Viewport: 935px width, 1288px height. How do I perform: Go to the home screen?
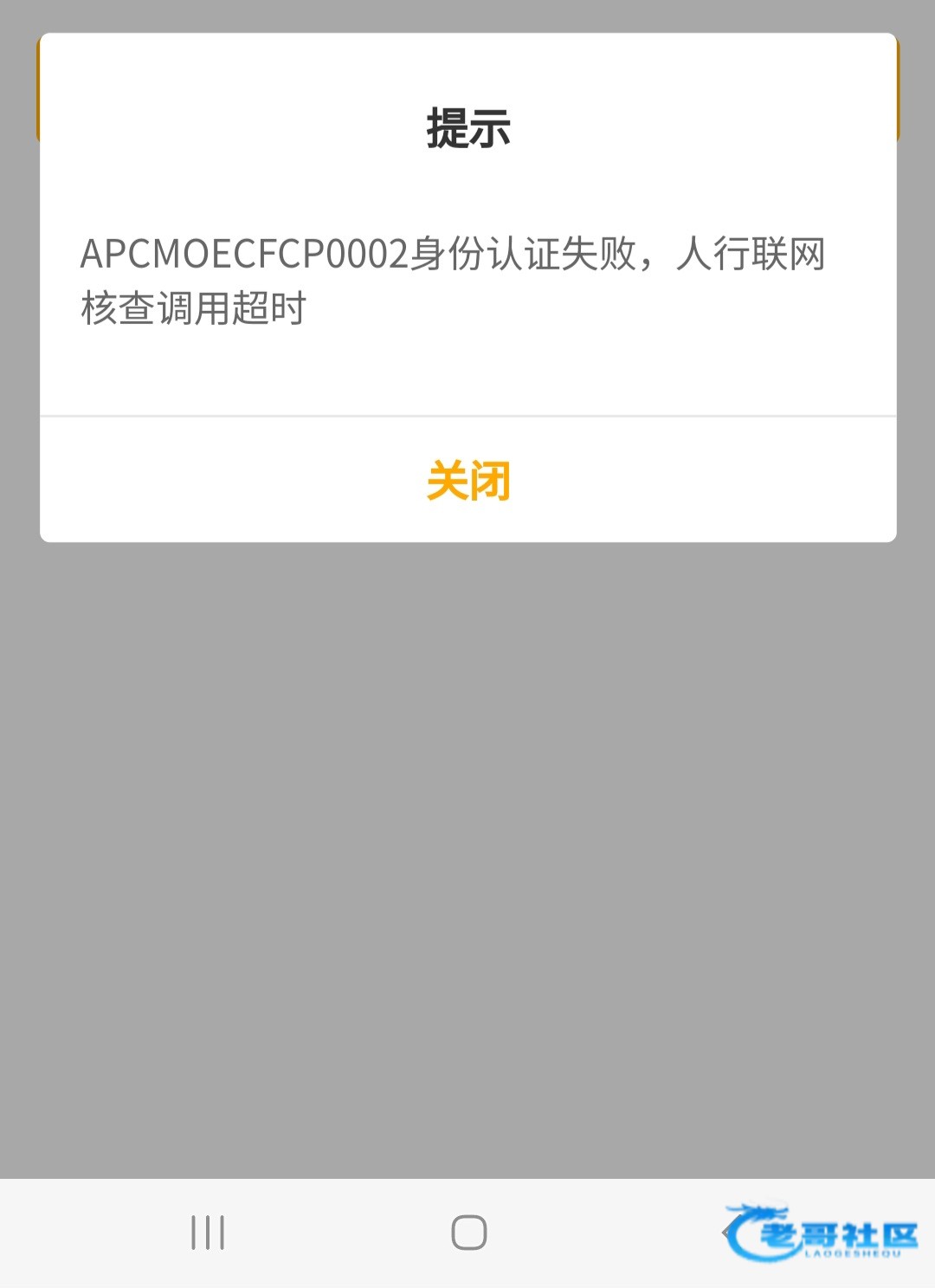[x=468, y=1233]
